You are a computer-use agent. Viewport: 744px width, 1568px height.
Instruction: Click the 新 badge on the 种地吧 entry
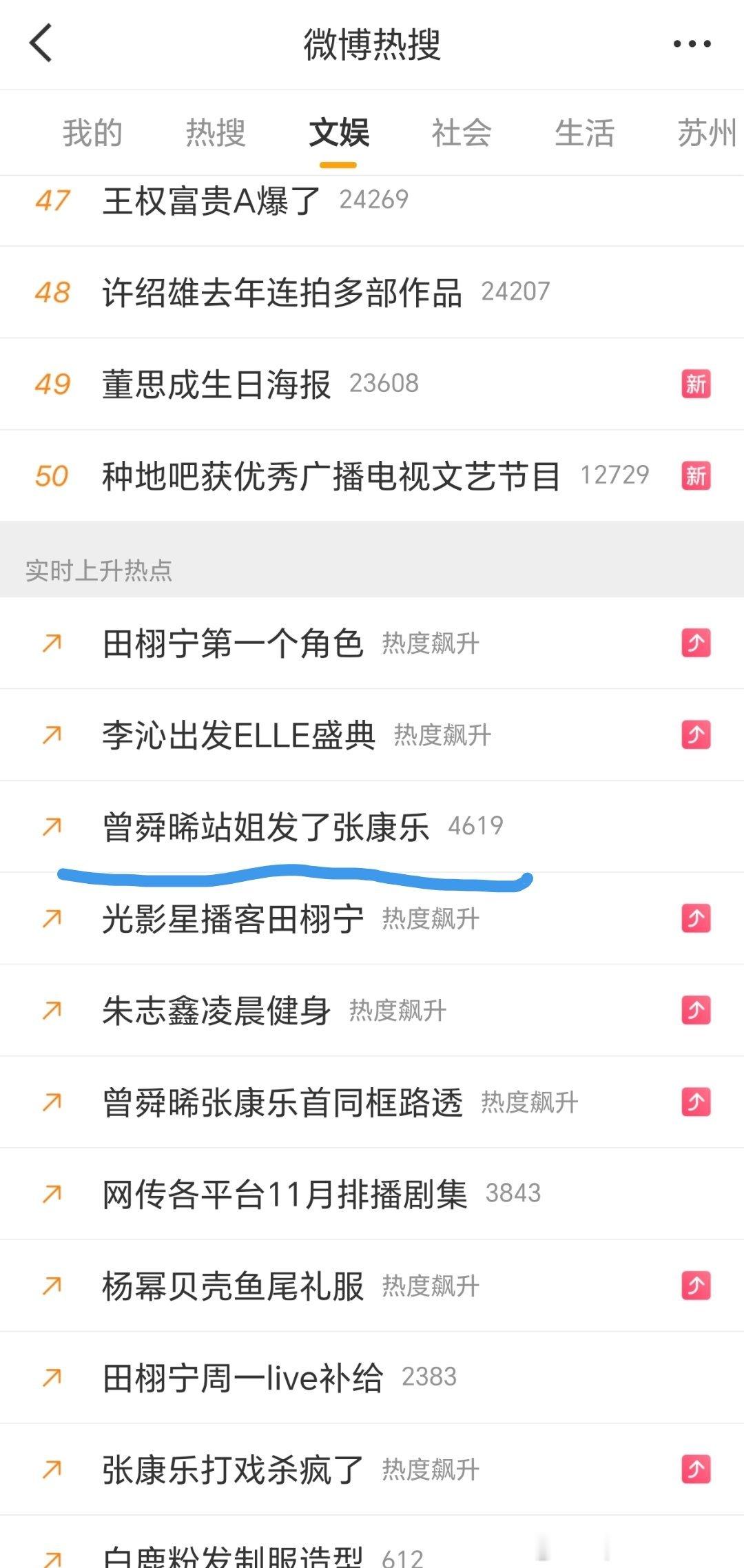coord(696,475)
